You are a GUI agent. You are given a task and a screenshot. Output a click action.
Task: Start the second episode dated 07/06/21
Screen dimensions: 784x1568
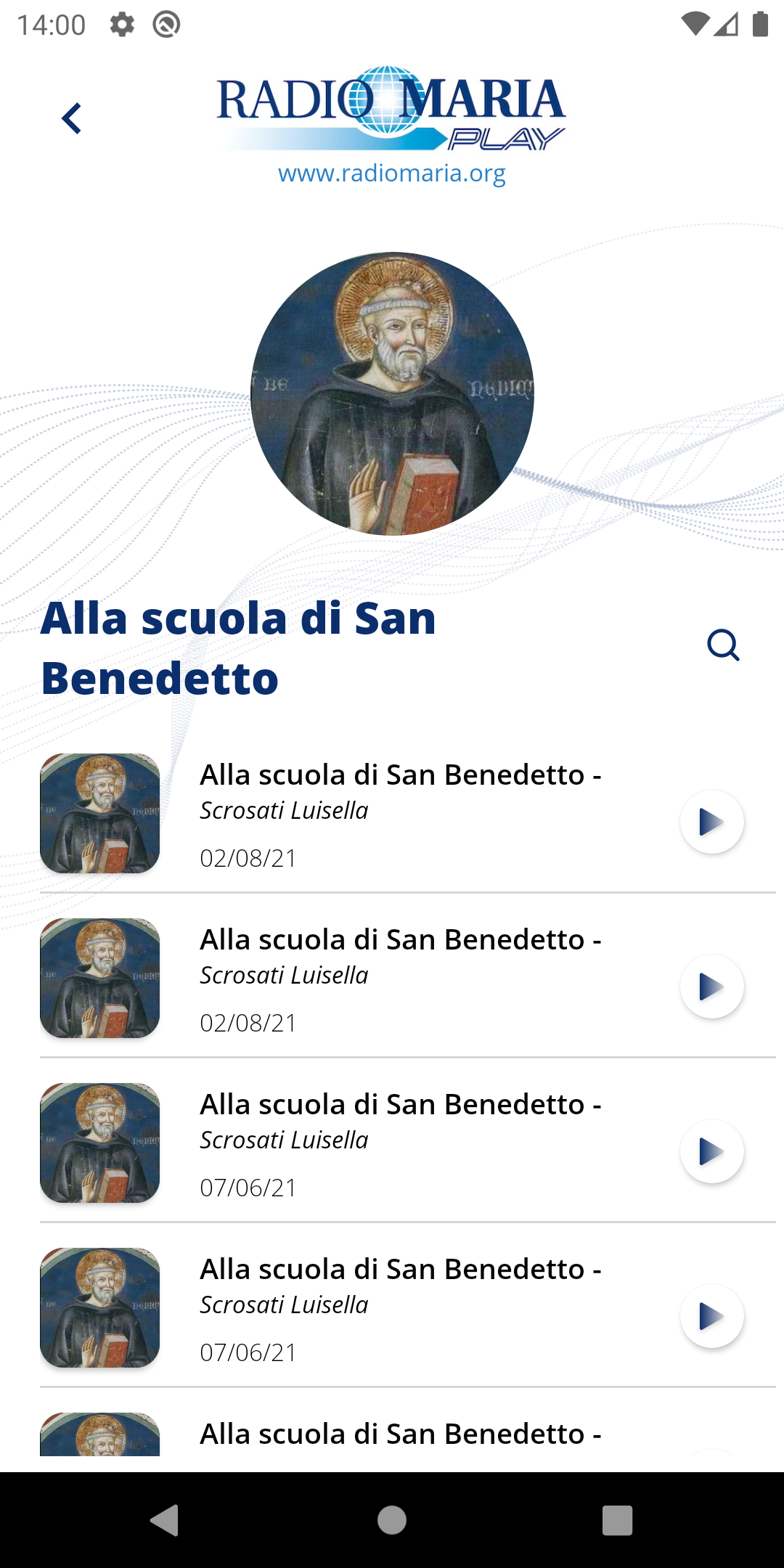[711, 1316]
